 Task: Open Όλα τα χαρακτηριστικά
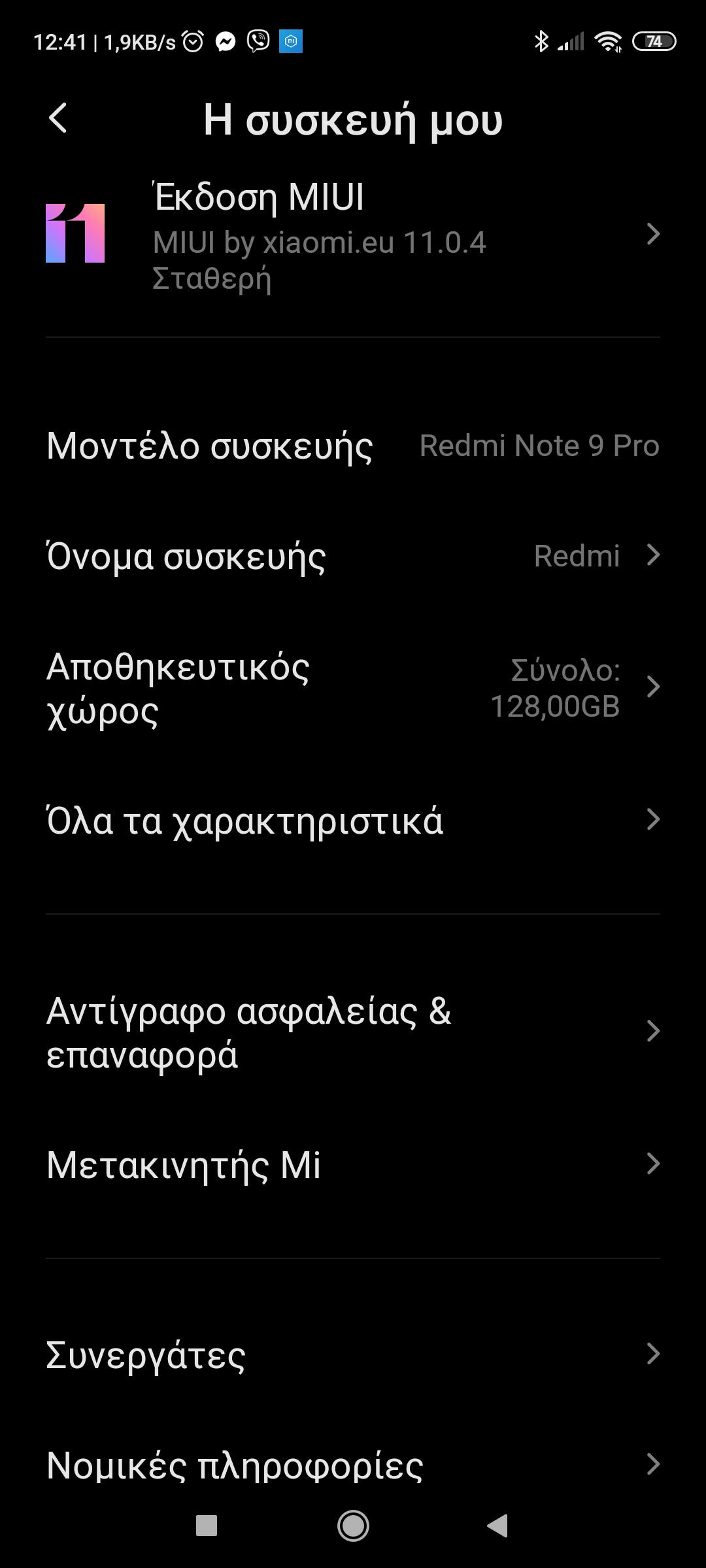click(x=353, y=821)
